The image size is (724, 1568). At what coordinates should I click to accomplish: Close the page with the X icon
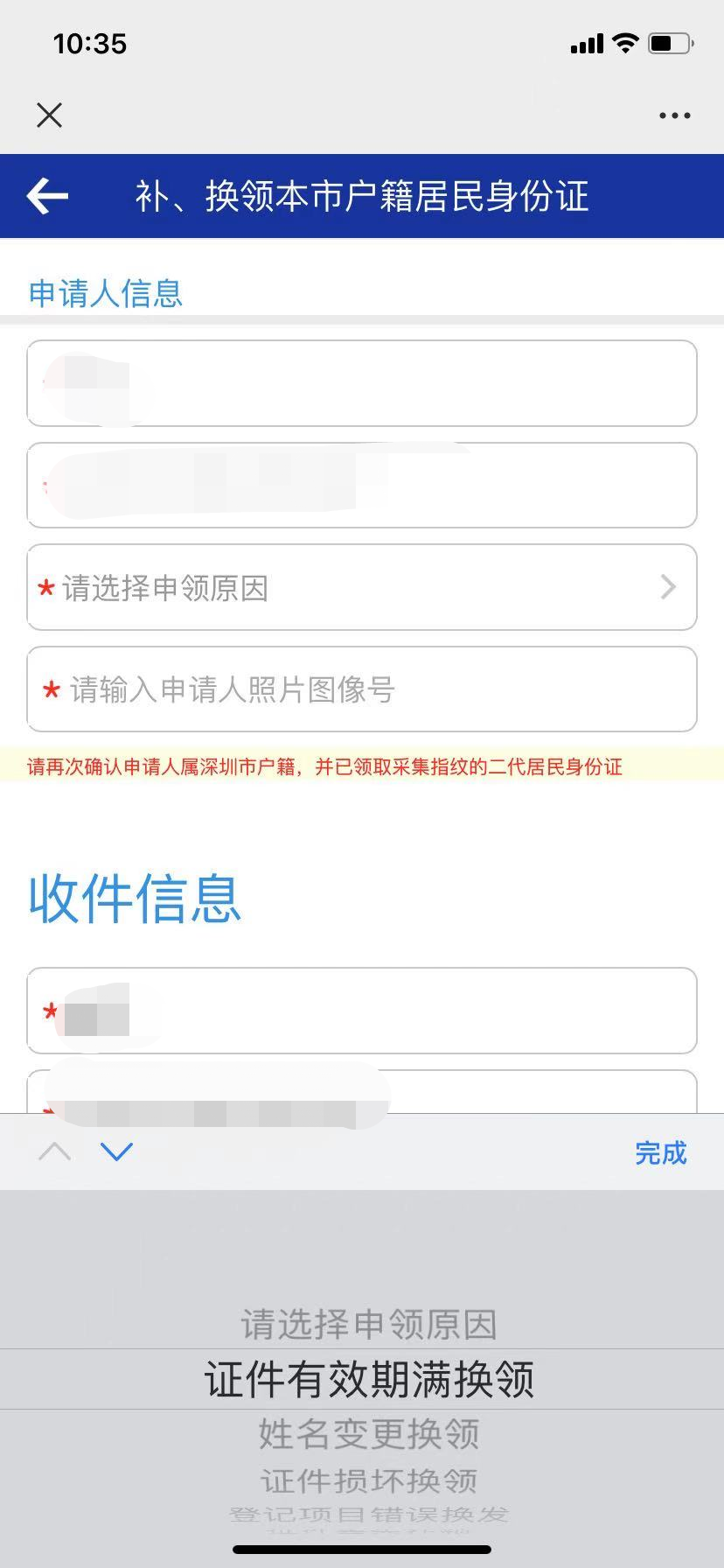(x=49, y=115)
